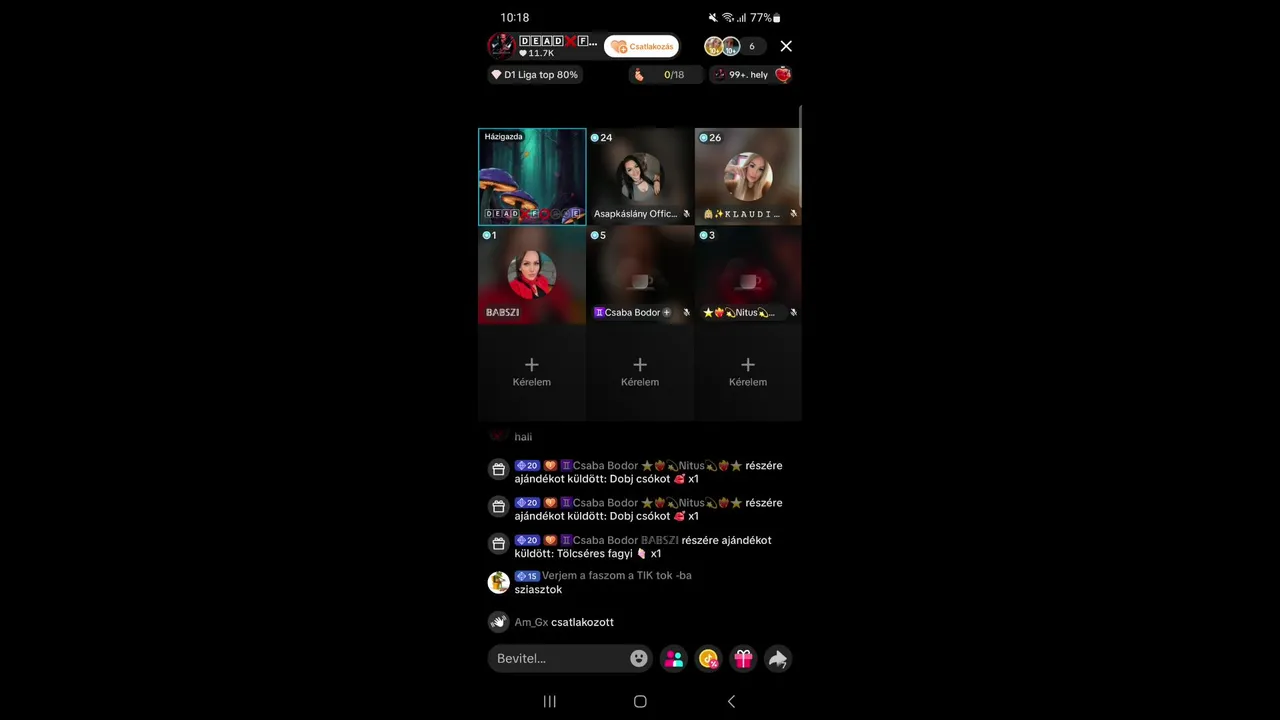1280x720 pixels.
Task: Open the 0/18 goal chip
Action: 665,75
